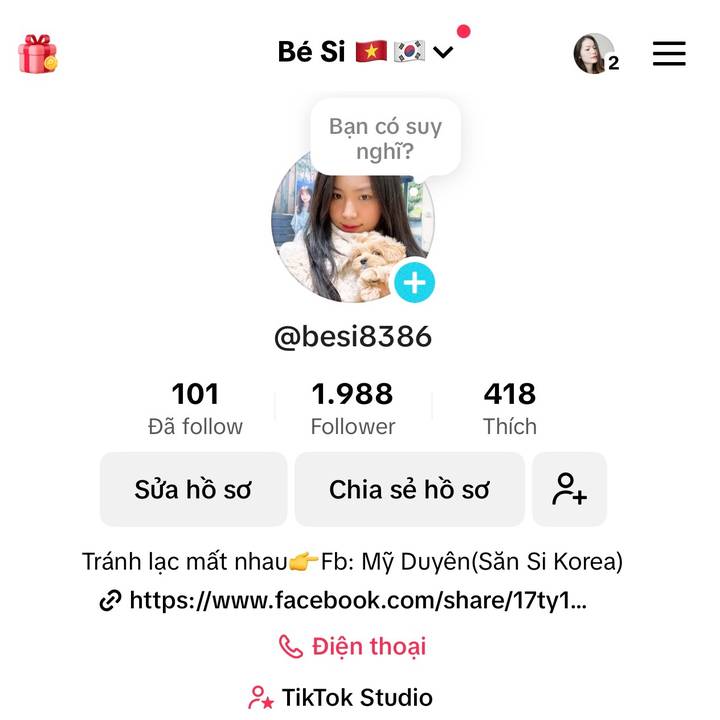Viewport: 720px width, 720px height.
Task: Open the hamburger menu
Action: point(669,53)
